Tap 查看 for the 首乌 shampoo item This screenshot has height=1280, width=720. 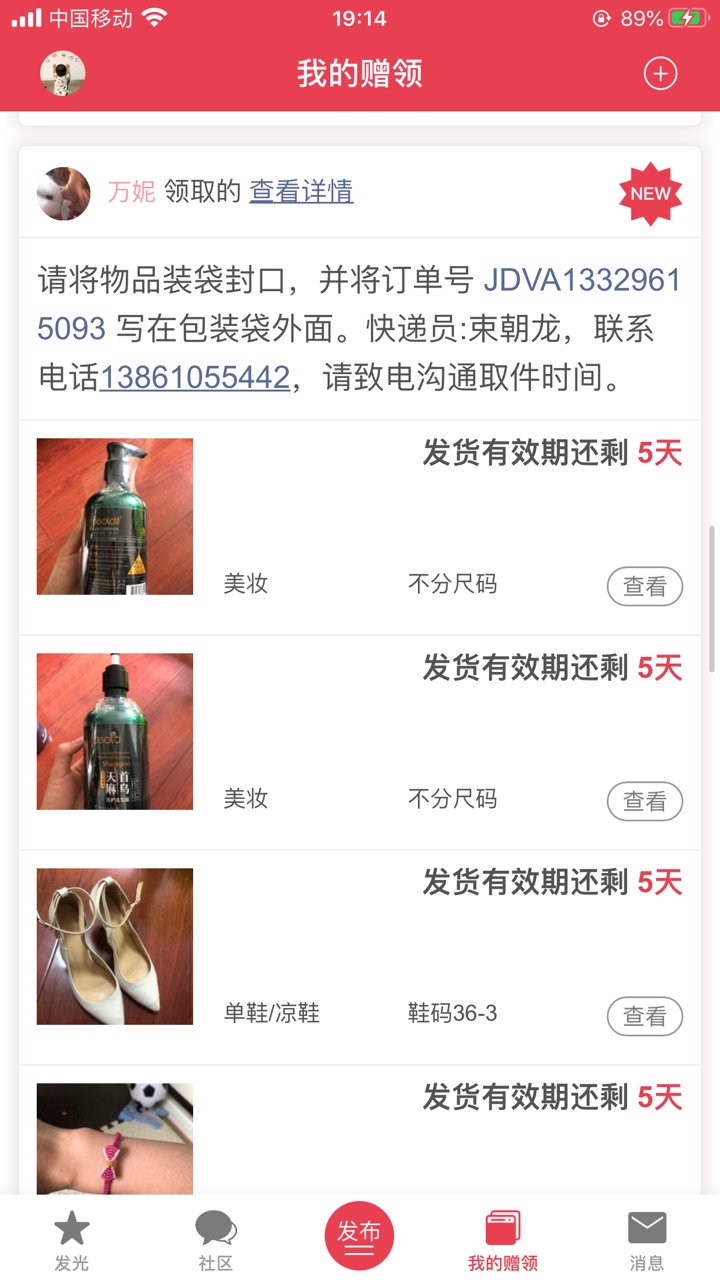(644, 801)
